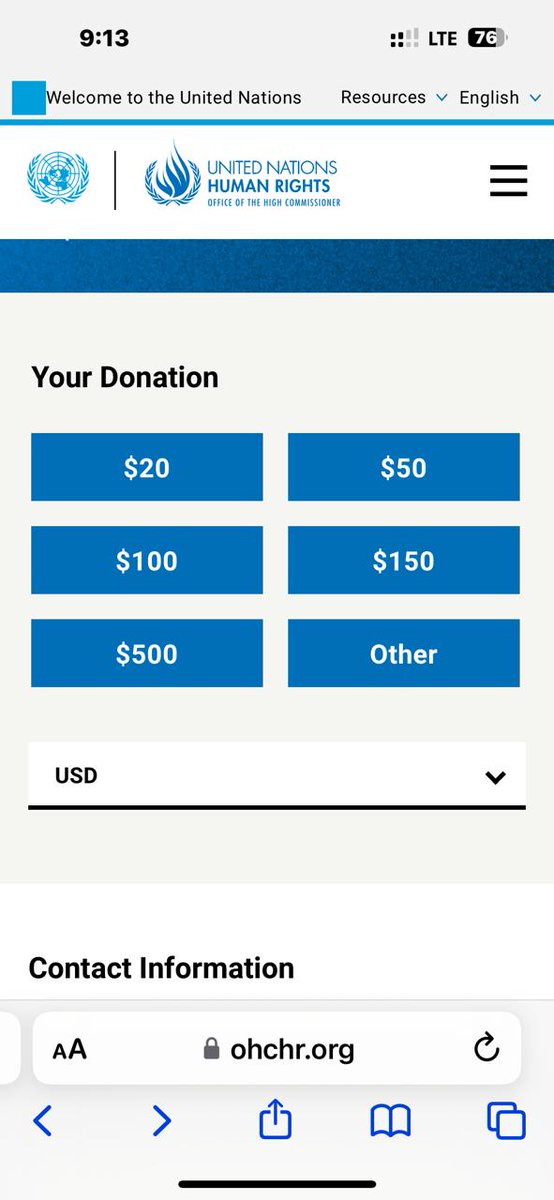Image resolution: width=554 pixels, height=1200 pixels.
Task: Reload the ohchr.org page
Action: [485, 1048]
